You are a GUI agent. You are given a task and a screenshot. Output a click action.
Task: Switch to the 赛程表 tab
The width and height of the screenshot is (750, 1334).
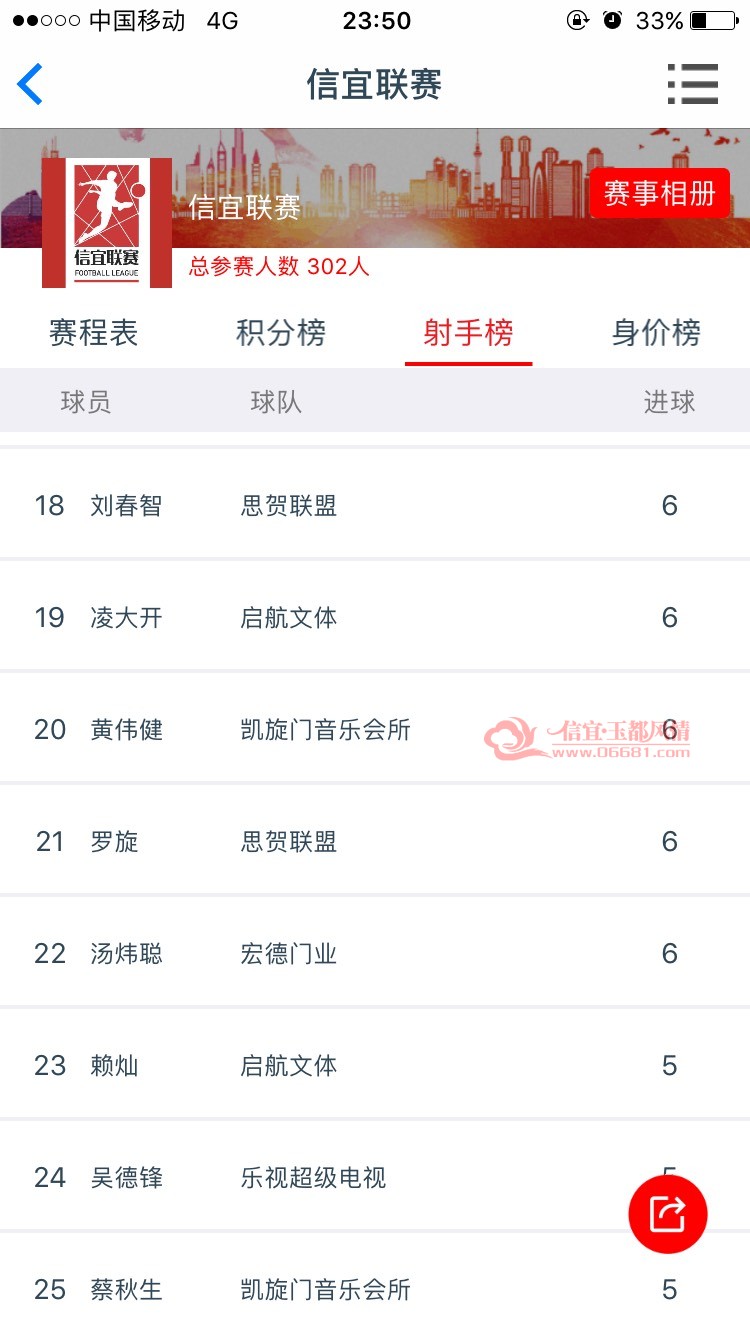point(94,333)
